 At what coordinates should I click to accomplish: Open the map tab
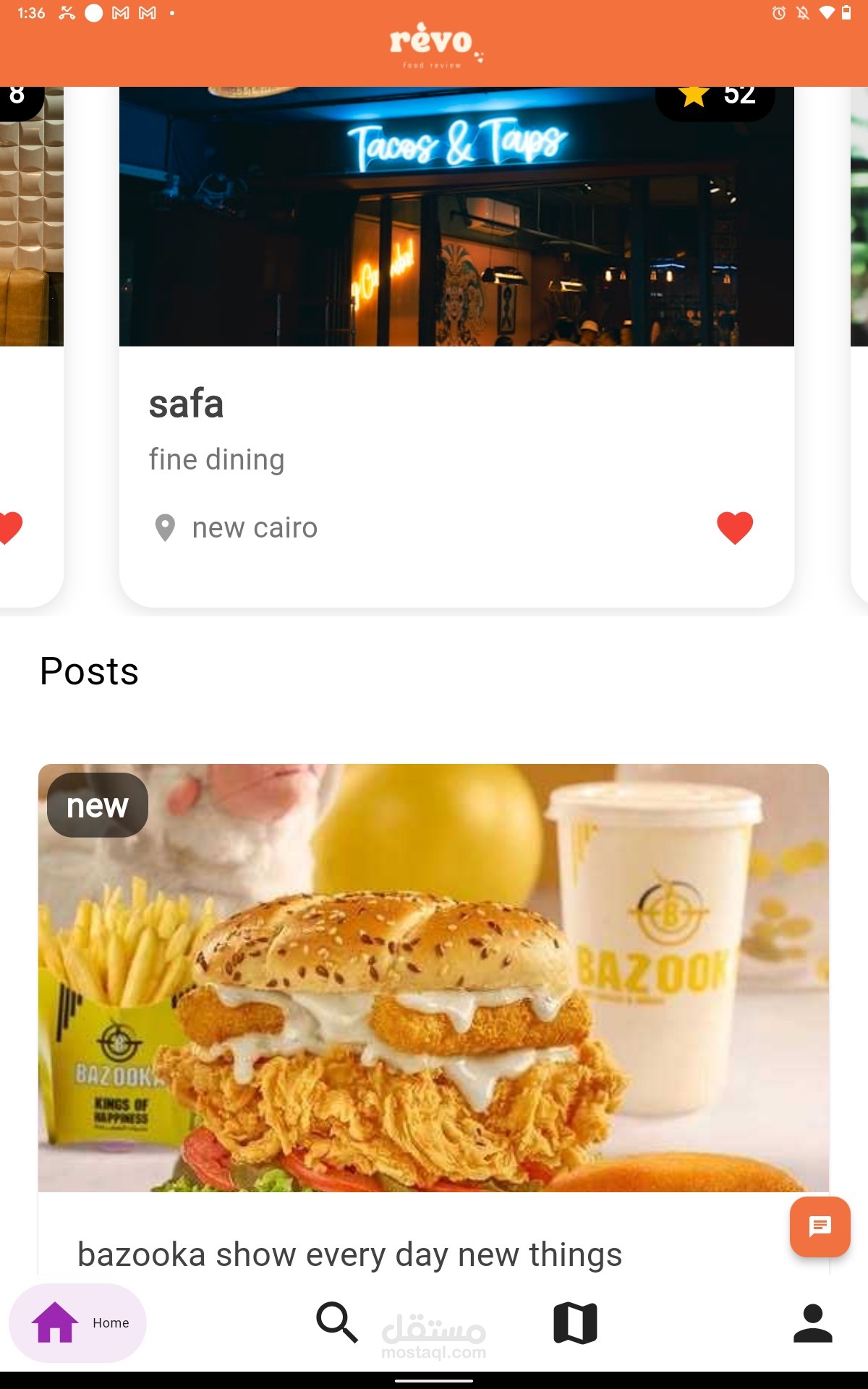click(575, 1322)
